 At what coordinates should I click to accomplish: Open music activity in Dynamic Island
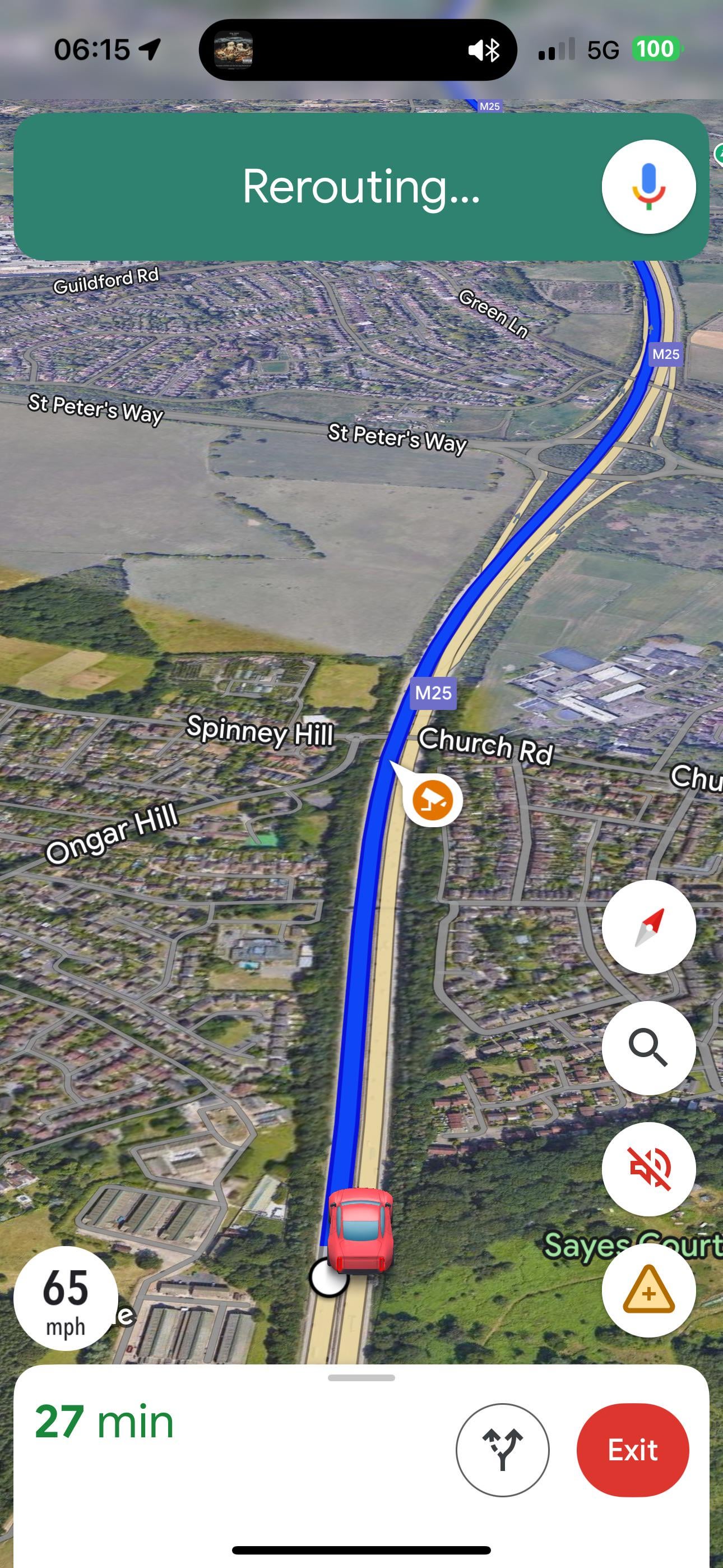click(233, 50)
